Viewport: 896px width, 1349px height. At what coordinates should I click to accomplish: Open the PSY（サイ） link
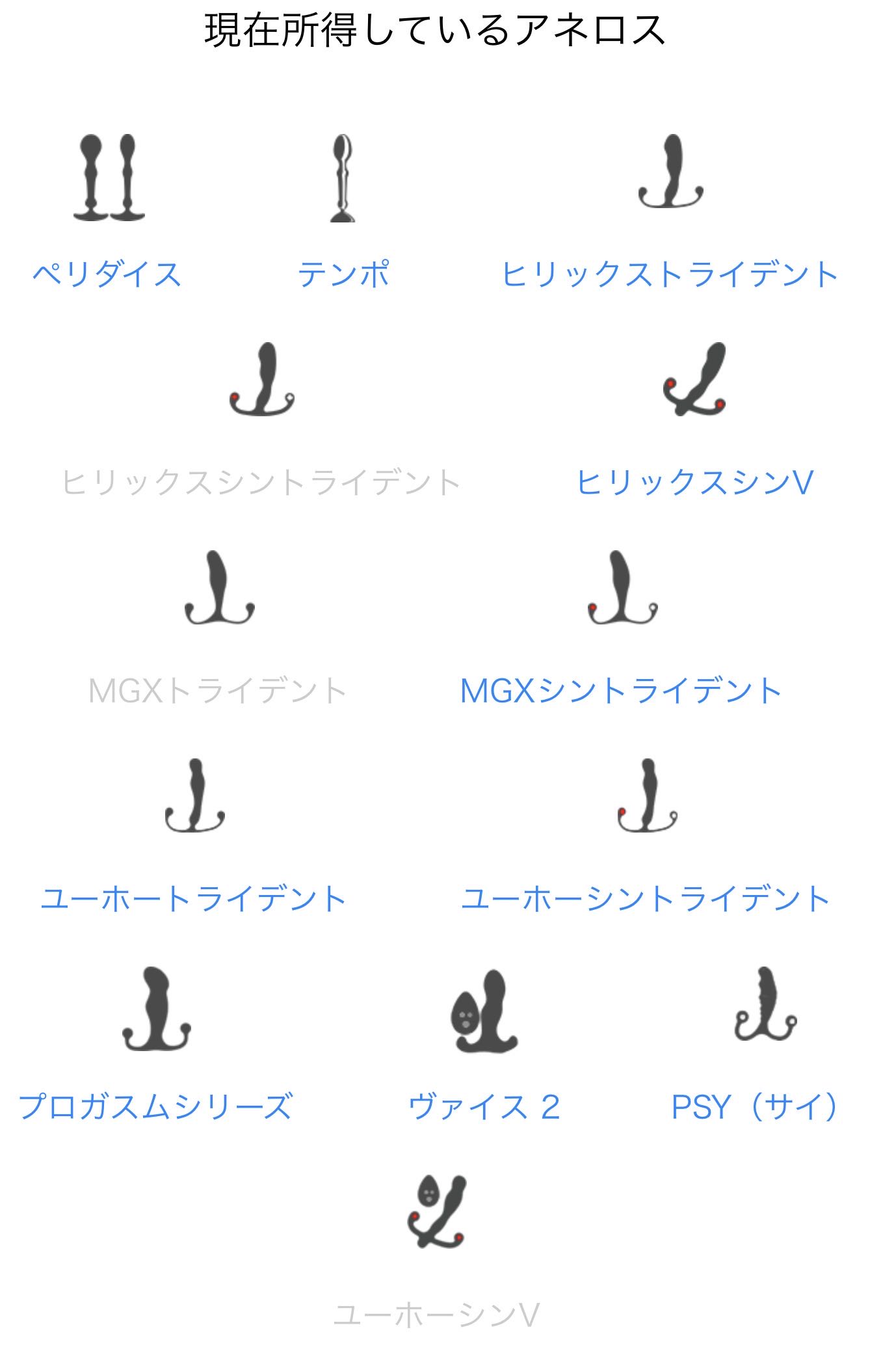coord(754,1106)
